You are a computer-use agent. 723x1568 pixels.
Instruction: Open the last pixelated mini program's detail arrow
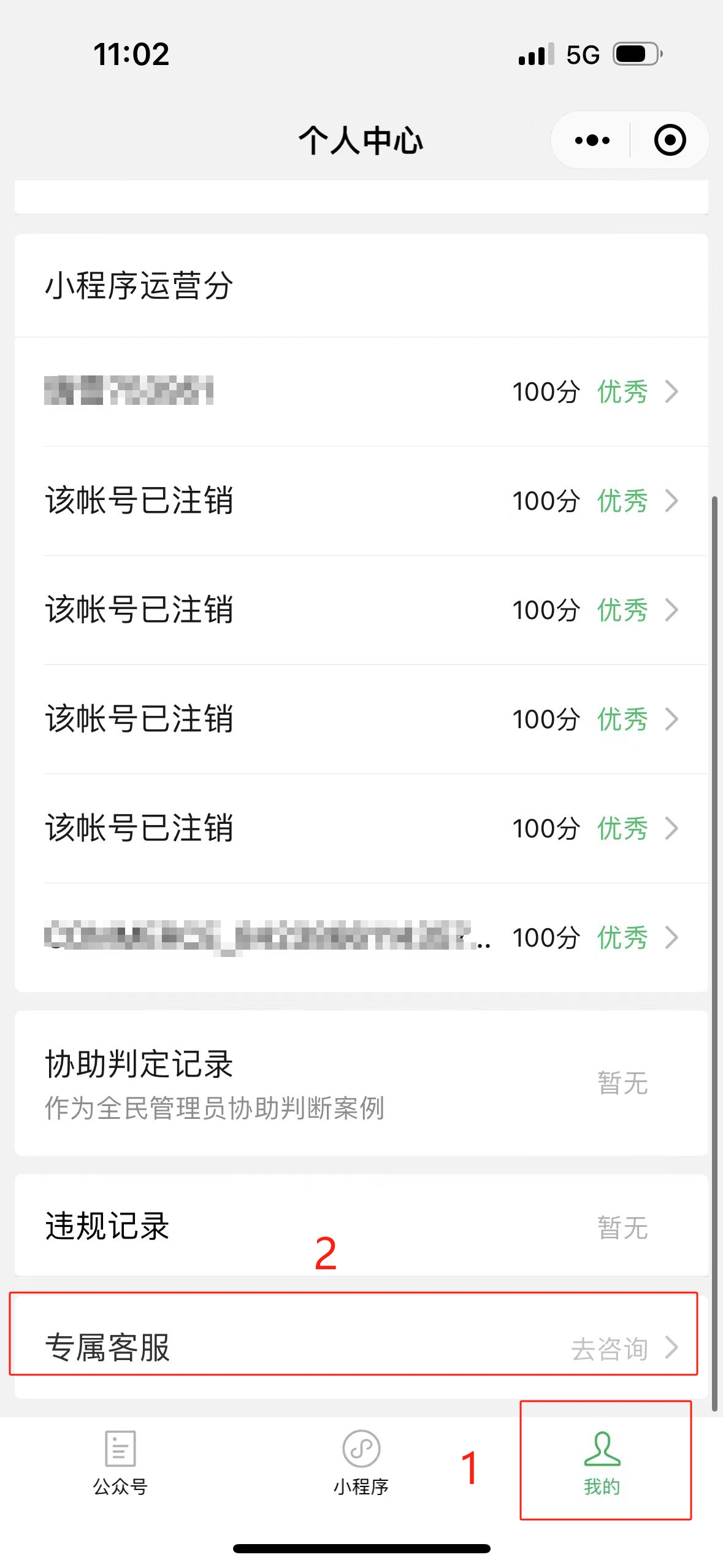(672, 938)
